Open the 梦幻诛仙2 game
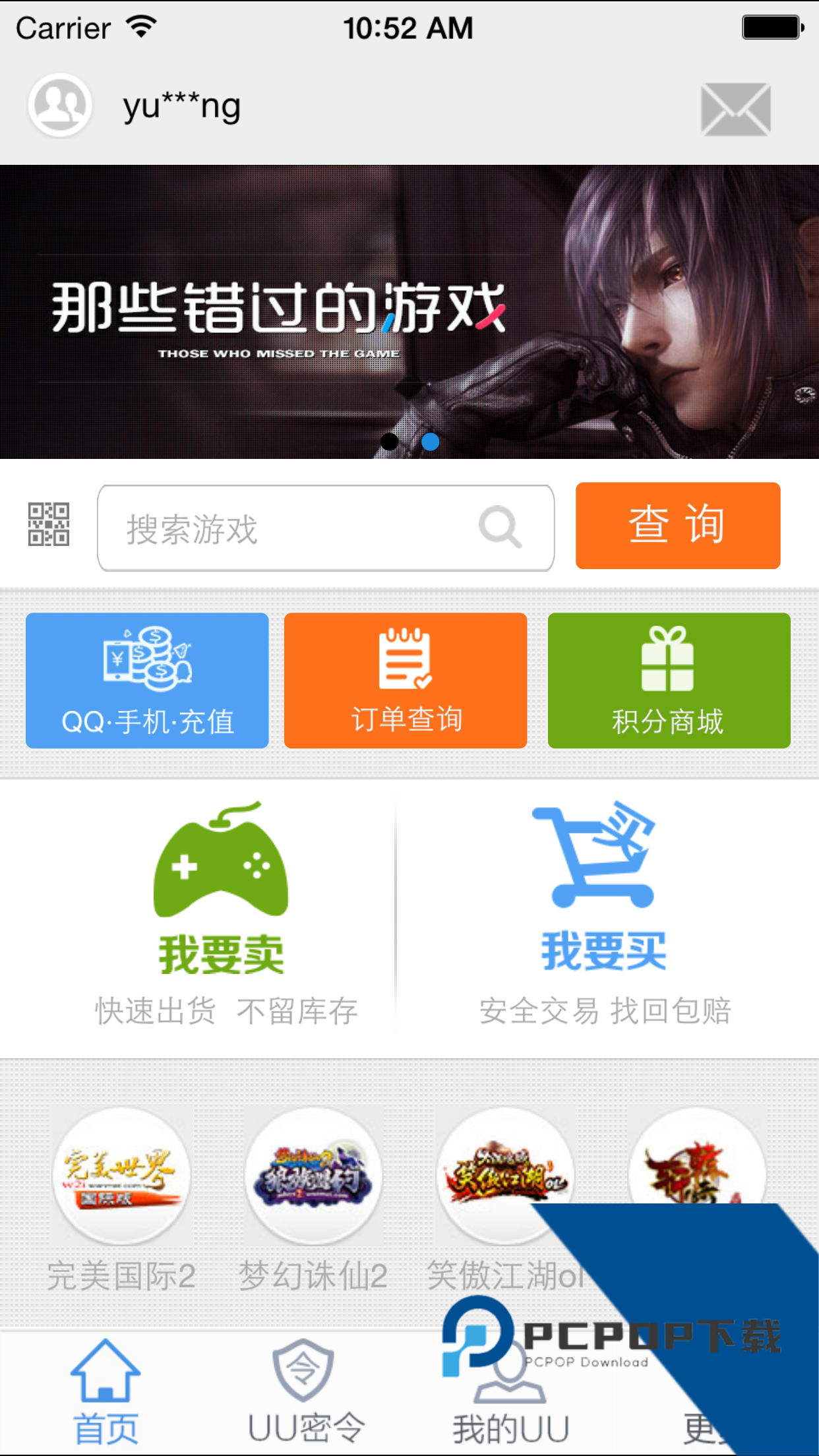Screen dimensions: 819x1456 tap(313, 1180)
